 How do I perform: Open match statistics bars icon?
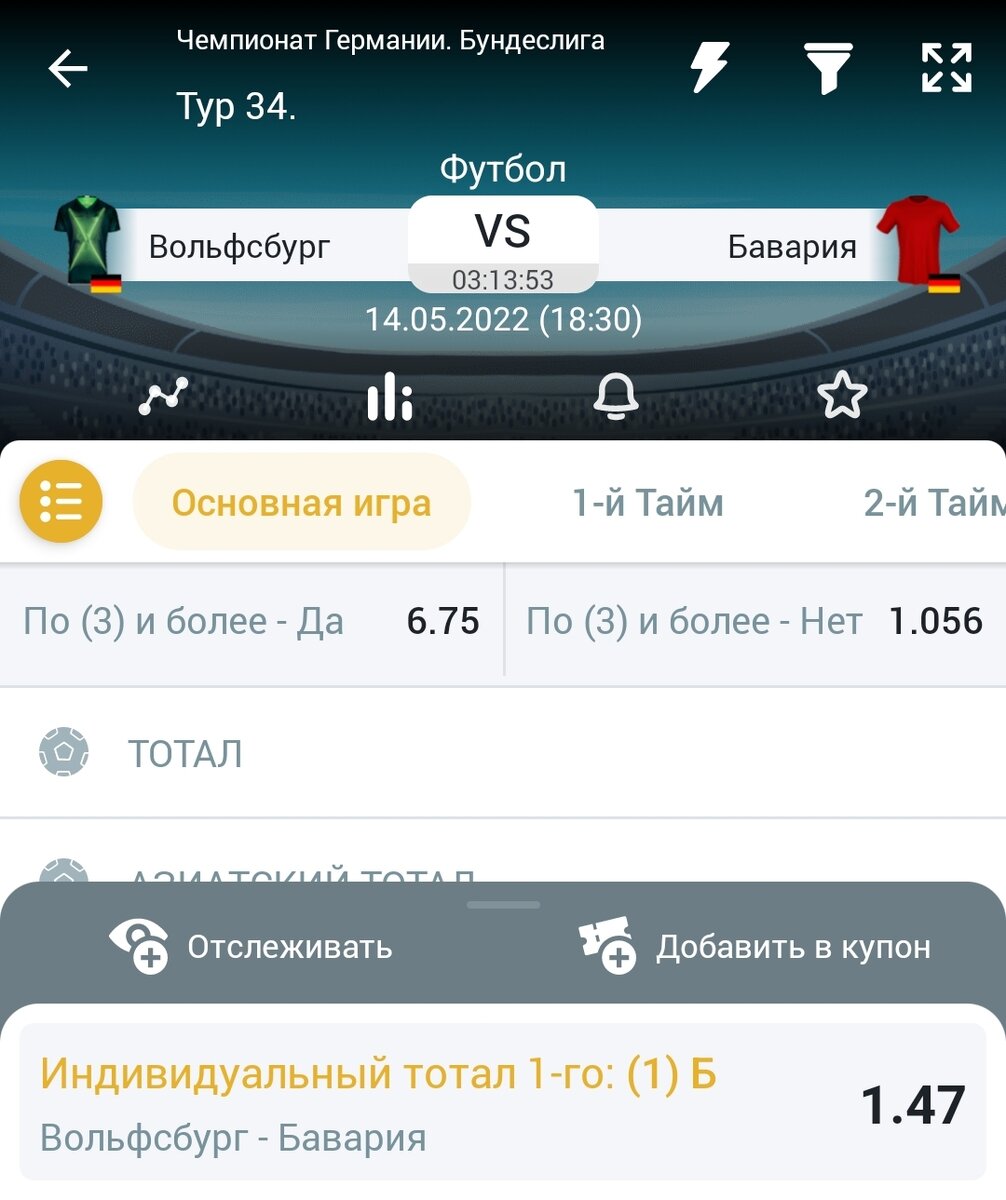point(389,397)
